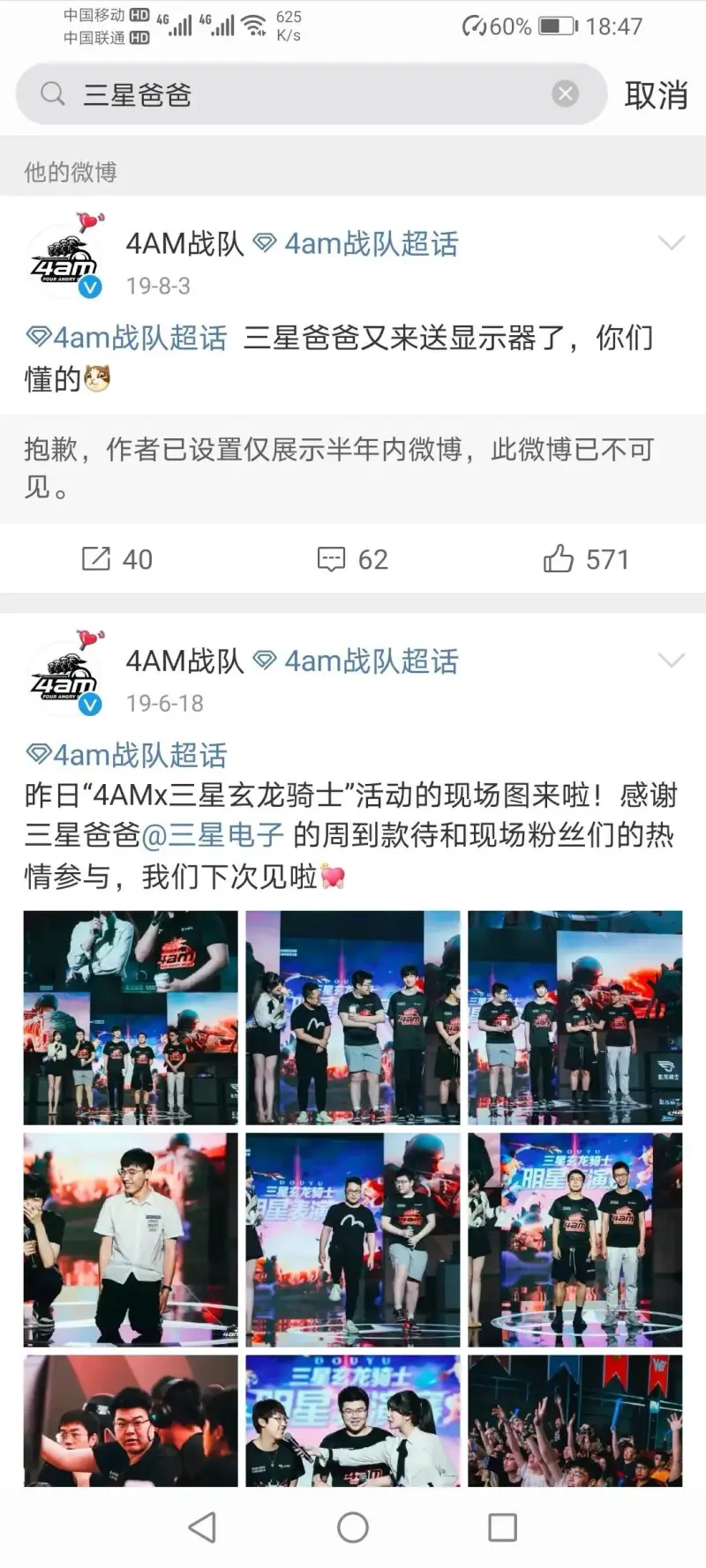Viewport: 706px width, 1568px height.
Task: Open comments on the post with 62 comments
Action: (x=353, y=559)
